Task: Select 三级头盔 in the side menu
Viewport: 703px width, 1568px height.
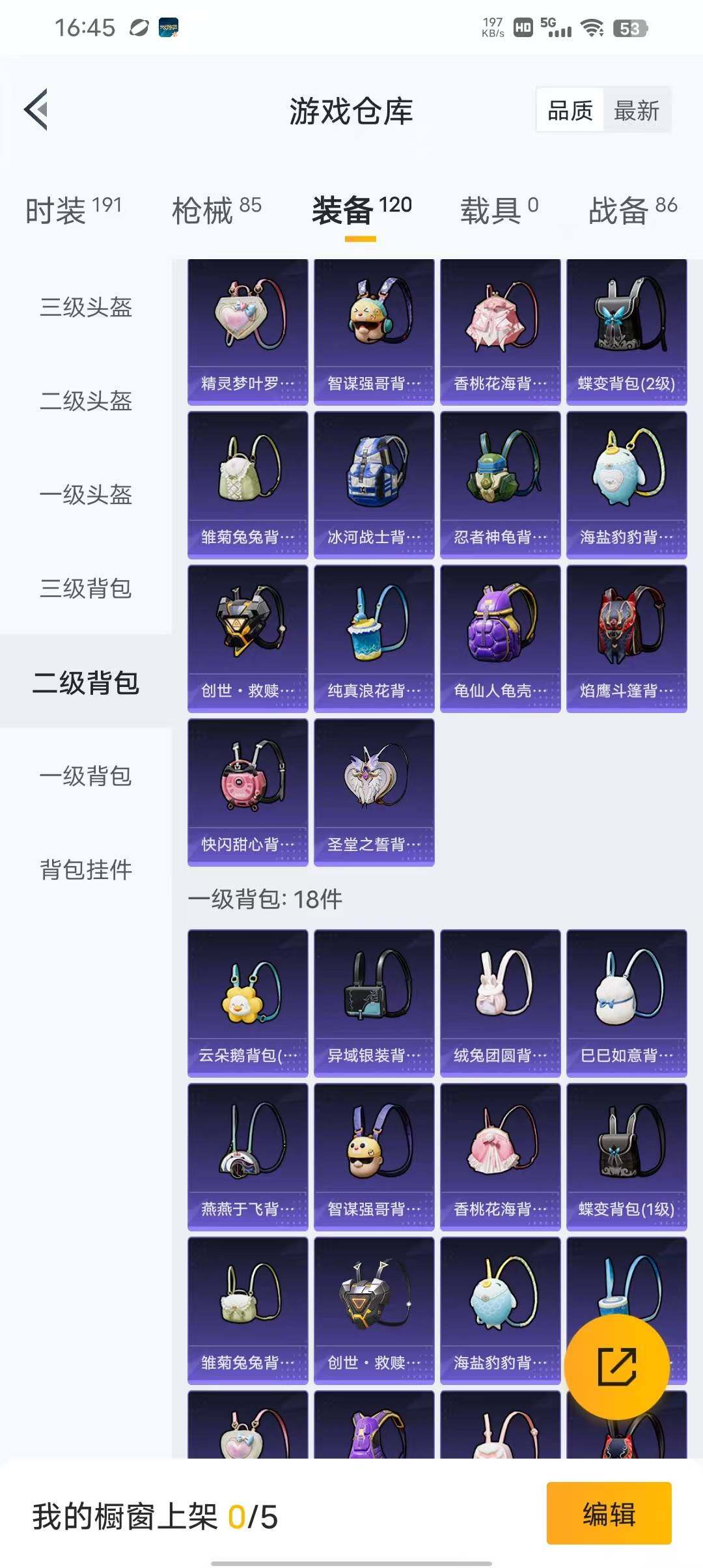Action: [86, 307]
